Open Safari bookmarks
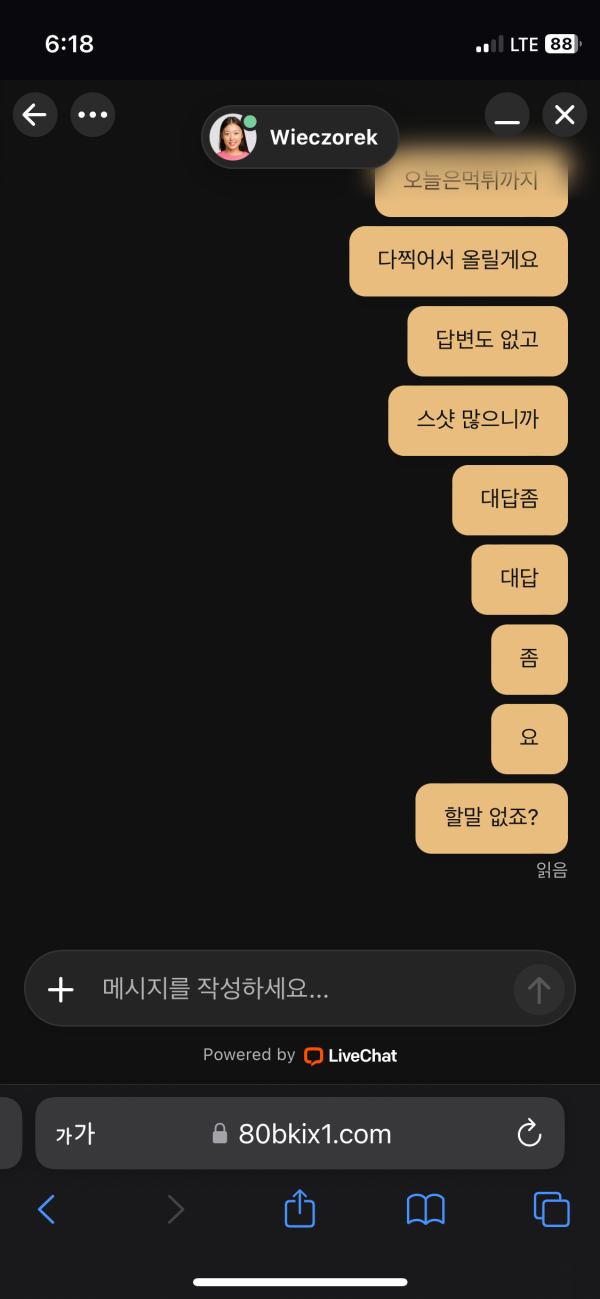 click(x=425, y=1210)
